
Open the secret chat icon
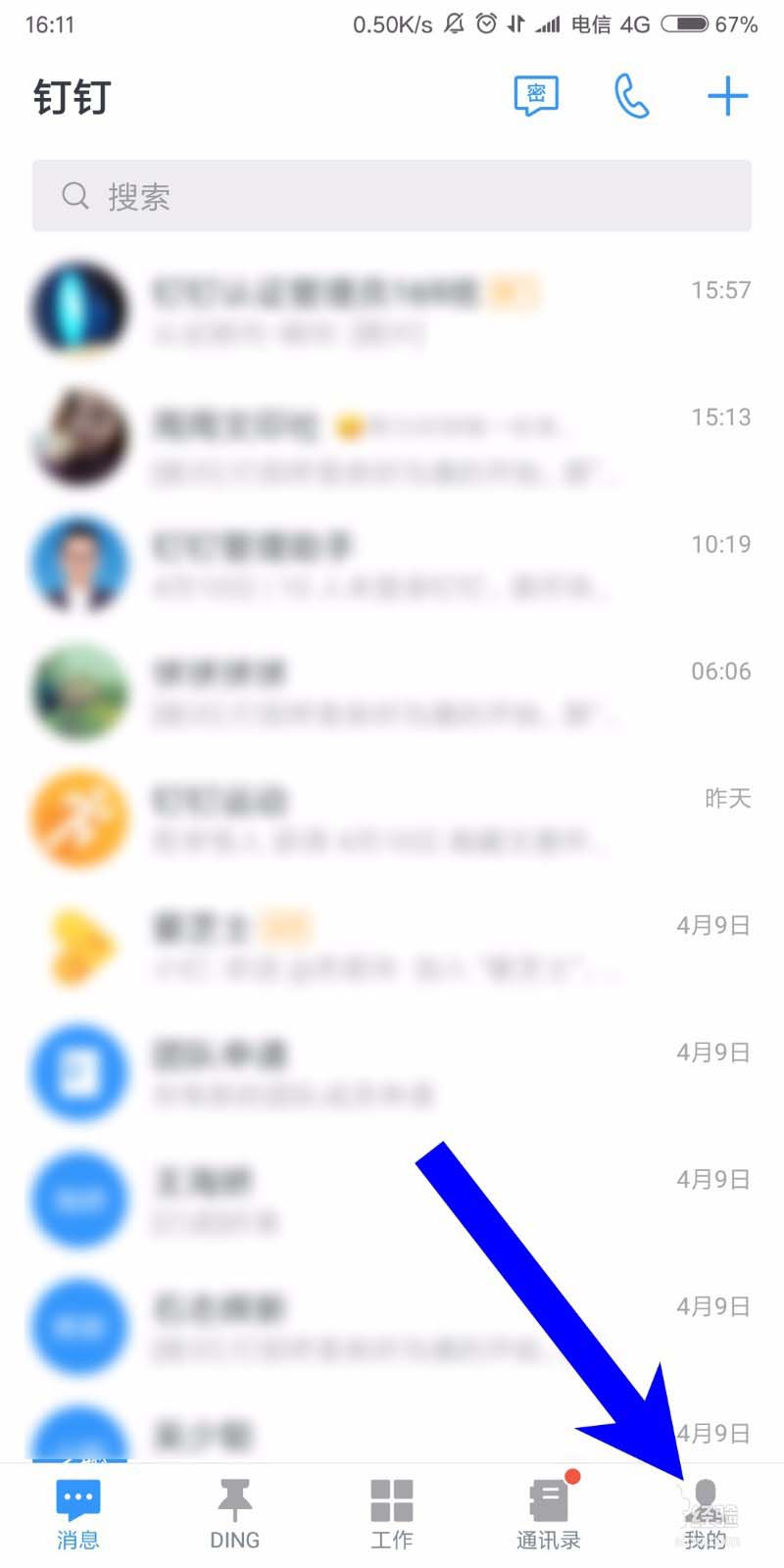click(x=536, y=96)
